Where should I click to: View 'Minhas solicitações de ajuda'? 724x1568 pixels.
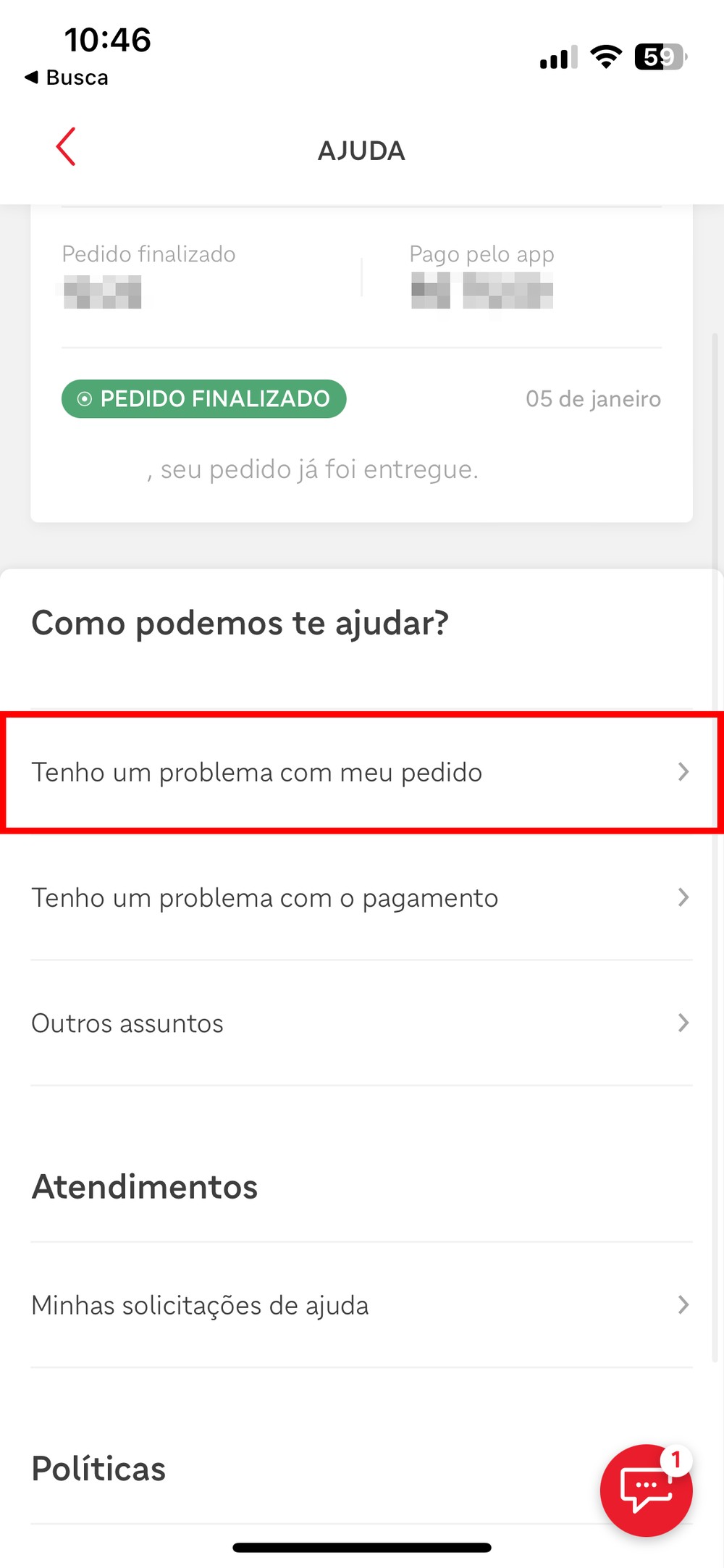(x=361, y=1305)
